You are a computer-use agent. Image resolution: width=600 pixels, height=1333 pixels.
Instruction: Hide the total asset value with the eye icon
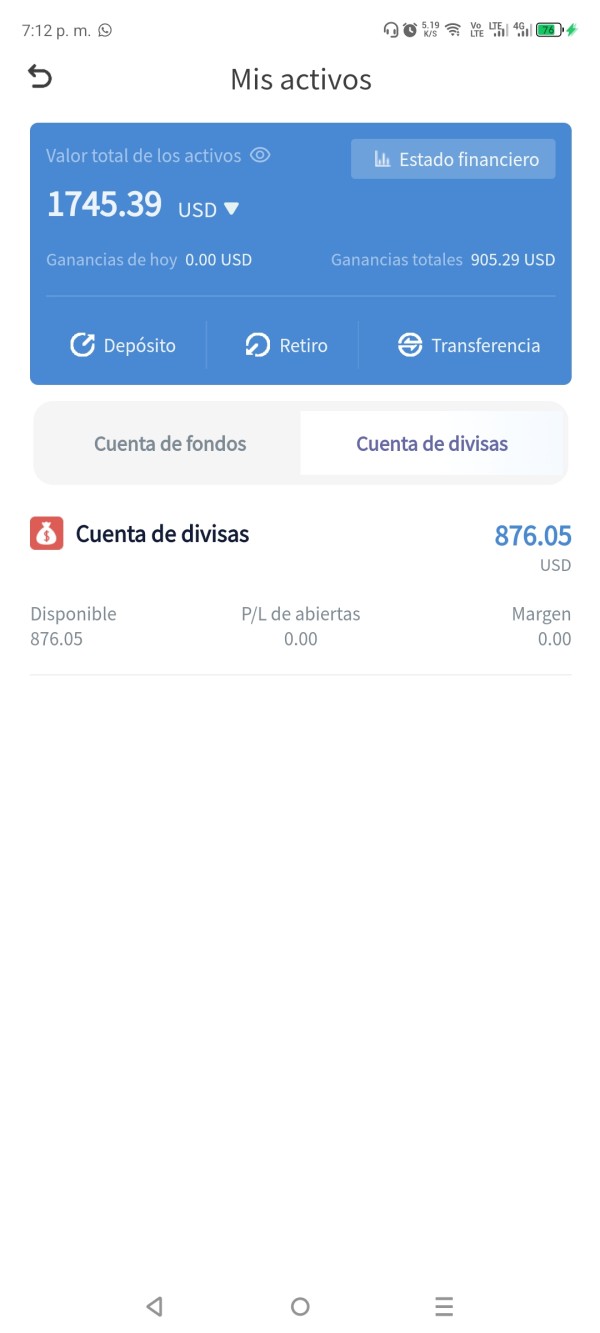pyautogui.click(x=260, y=155)
